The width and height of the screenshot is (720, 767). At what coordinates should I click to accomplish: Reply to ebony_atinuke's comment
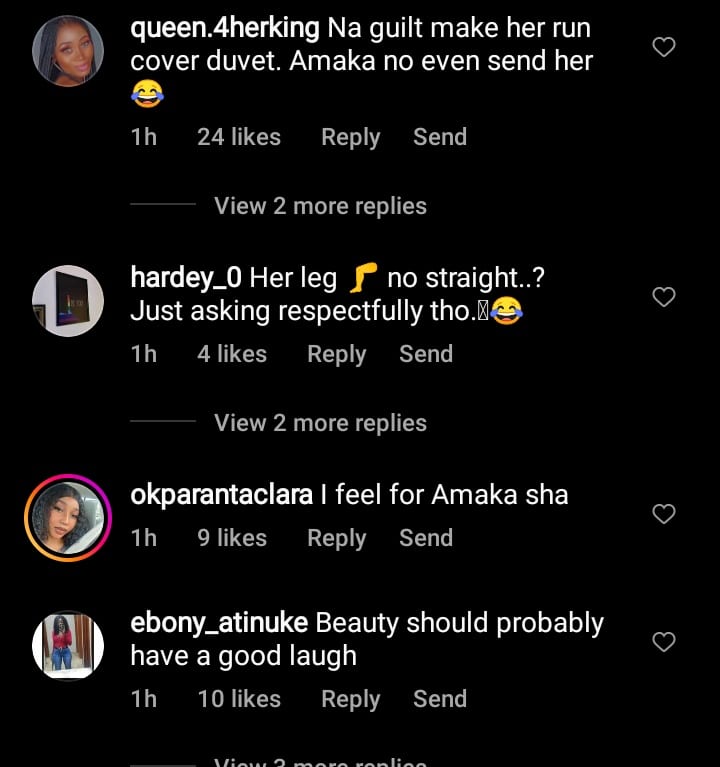click(350, 699)
